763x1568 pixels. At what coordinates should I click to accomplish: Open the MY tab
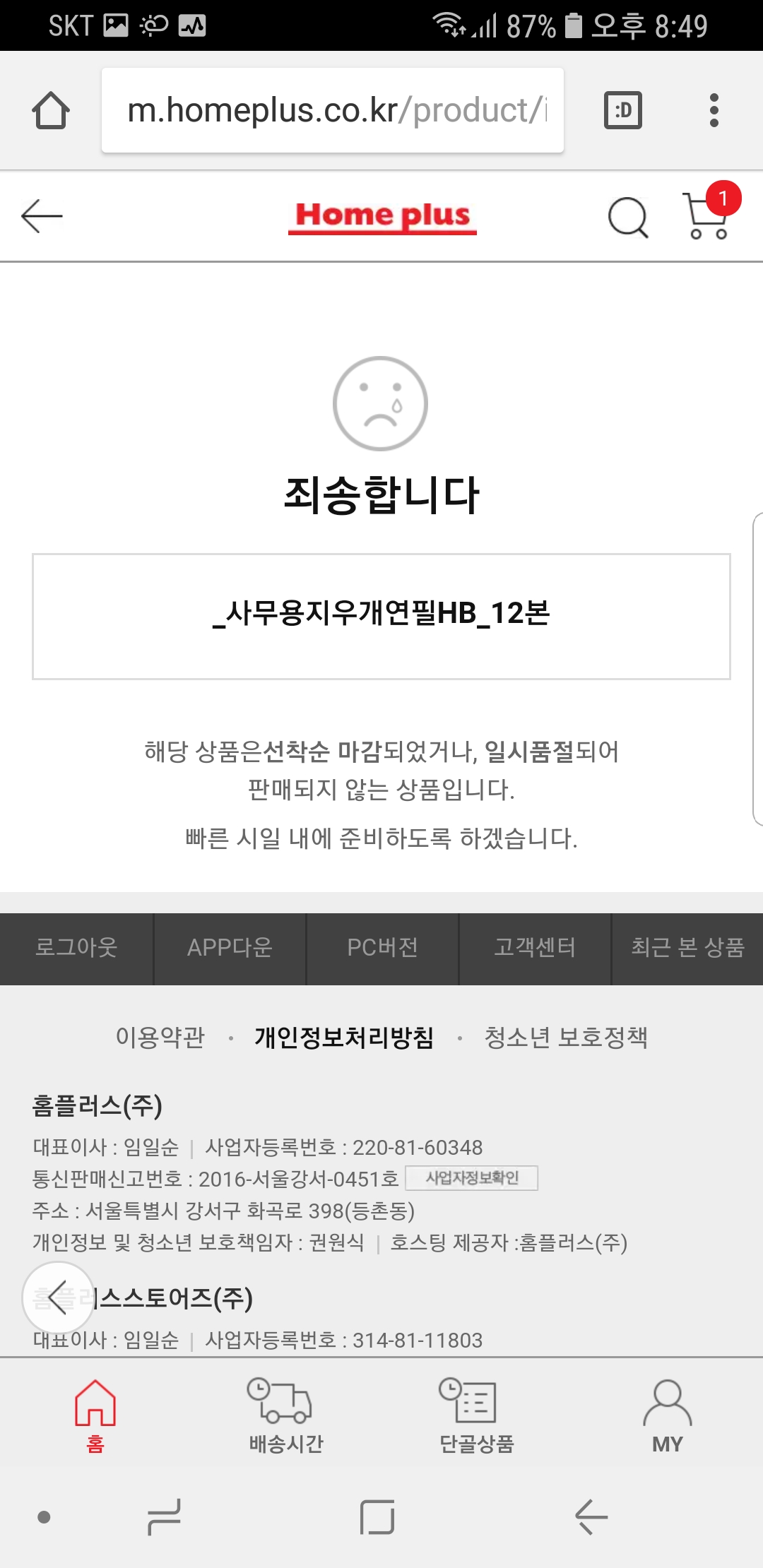667,1414
